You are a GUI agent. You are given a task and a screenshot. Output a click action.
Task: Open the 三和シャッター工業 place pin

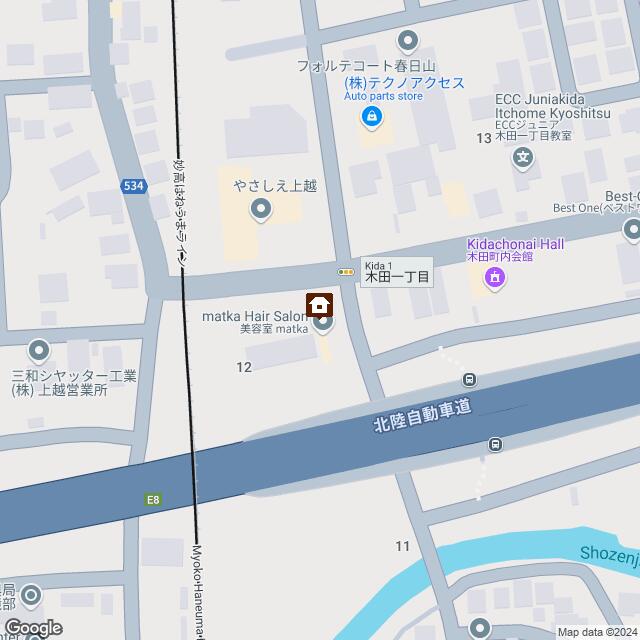tap(39, 351)
